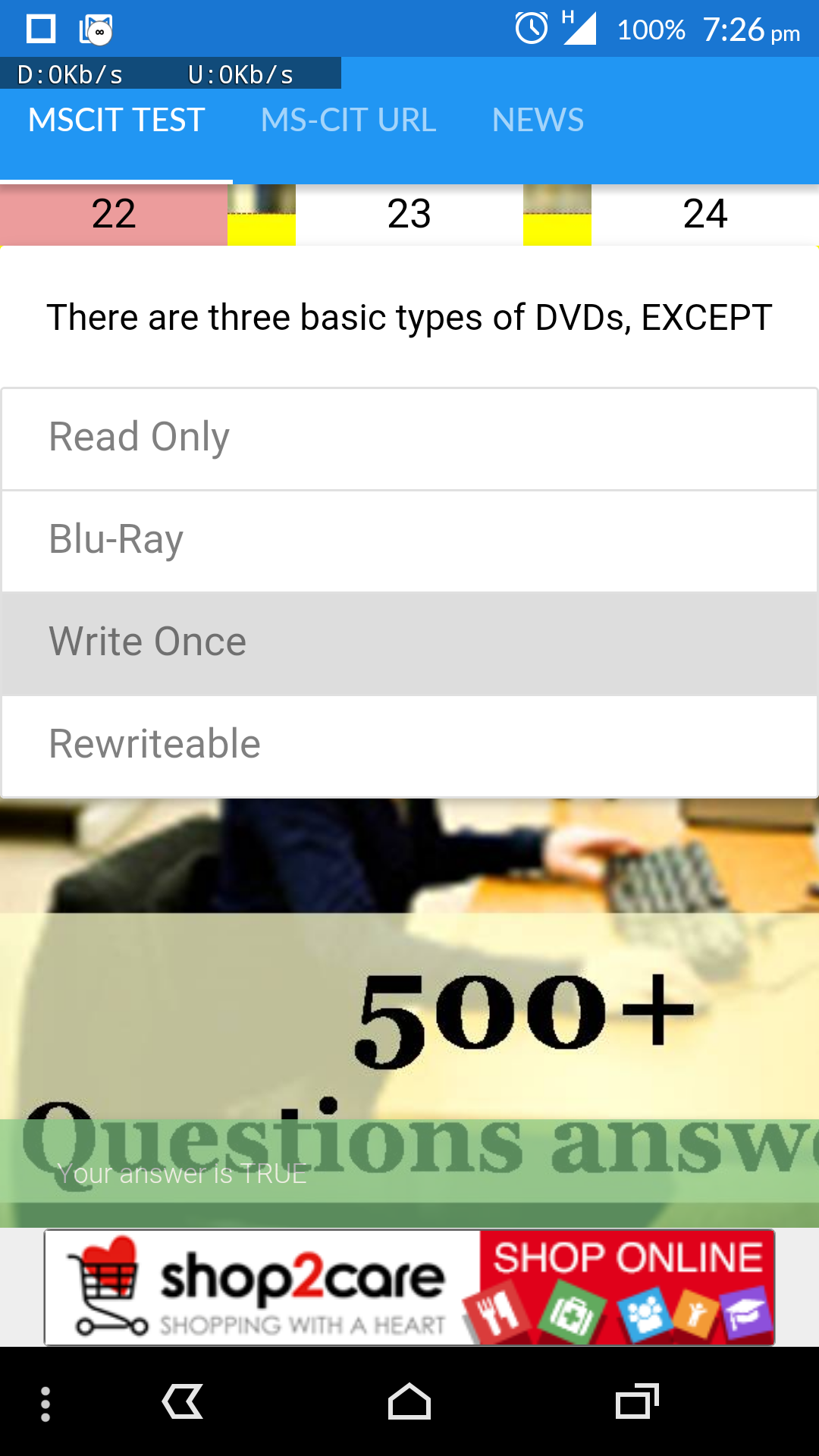Pick Write Once as the answer
Image resolution: width=819 pixels, height=1456 pixels.
tap(409, 644)
